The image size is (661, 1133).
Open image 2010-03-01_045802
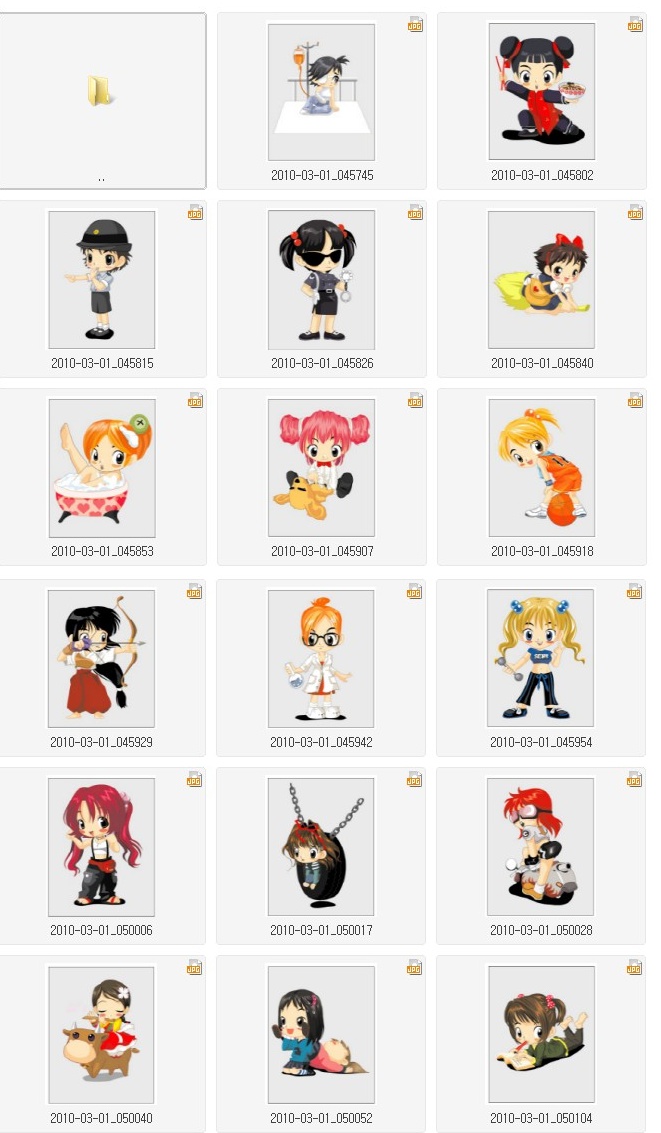point(541,92)
